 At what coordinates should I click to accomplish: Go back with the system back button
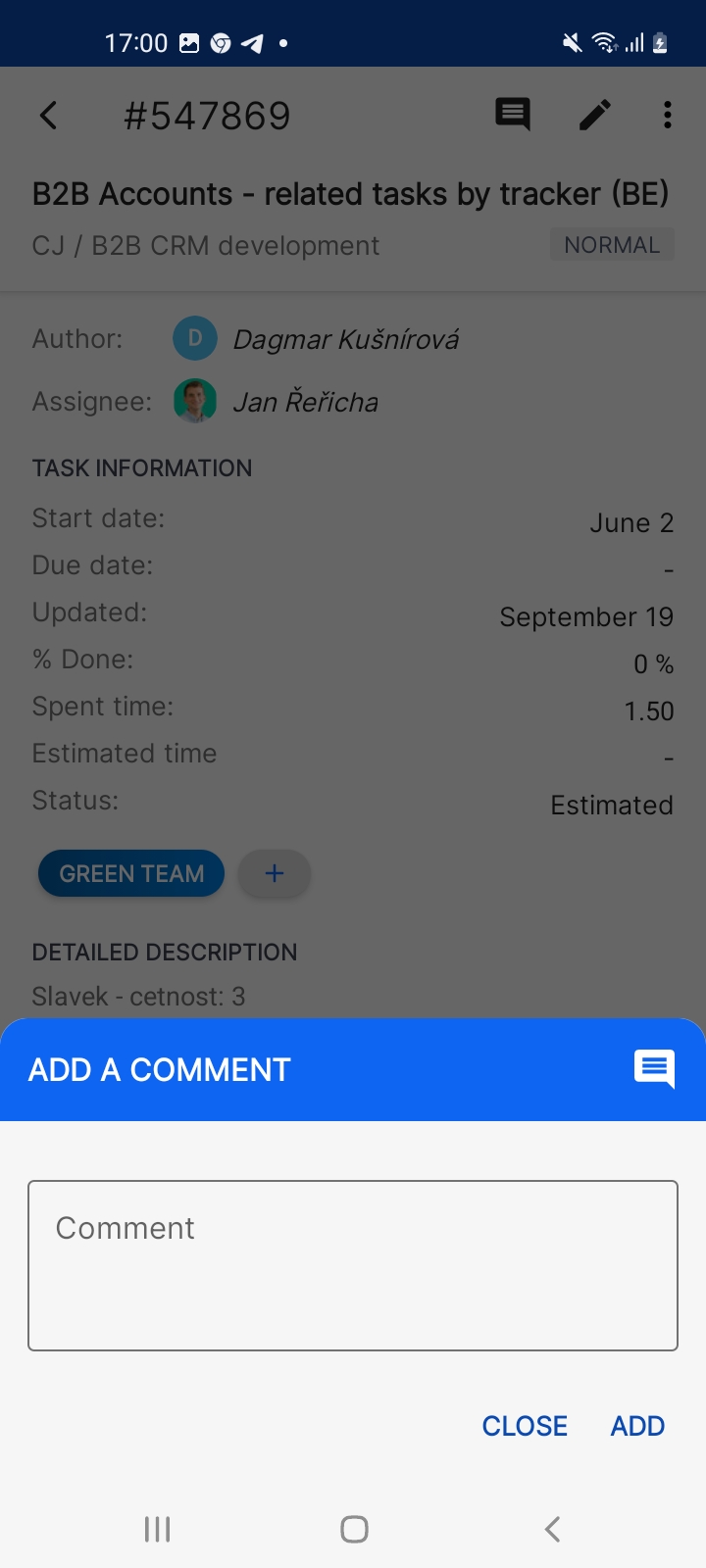coord(552,1529)
